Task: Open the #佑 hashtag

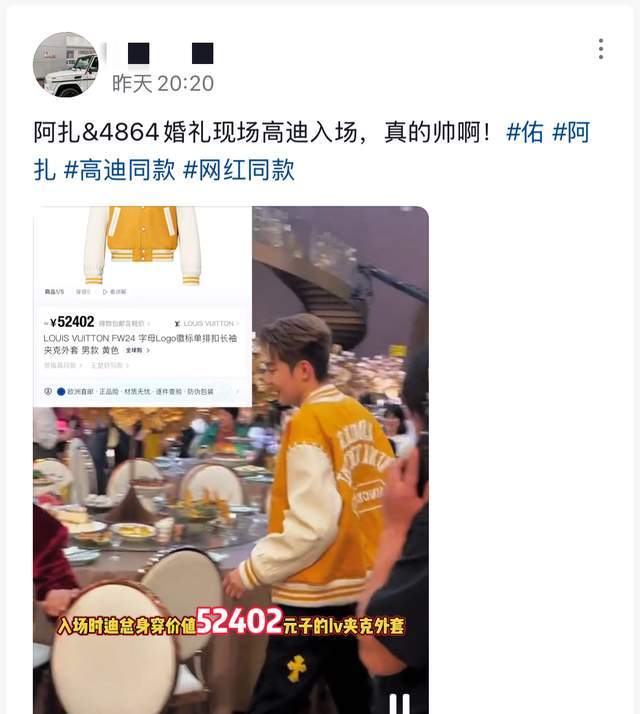Action: click(525, 132)
